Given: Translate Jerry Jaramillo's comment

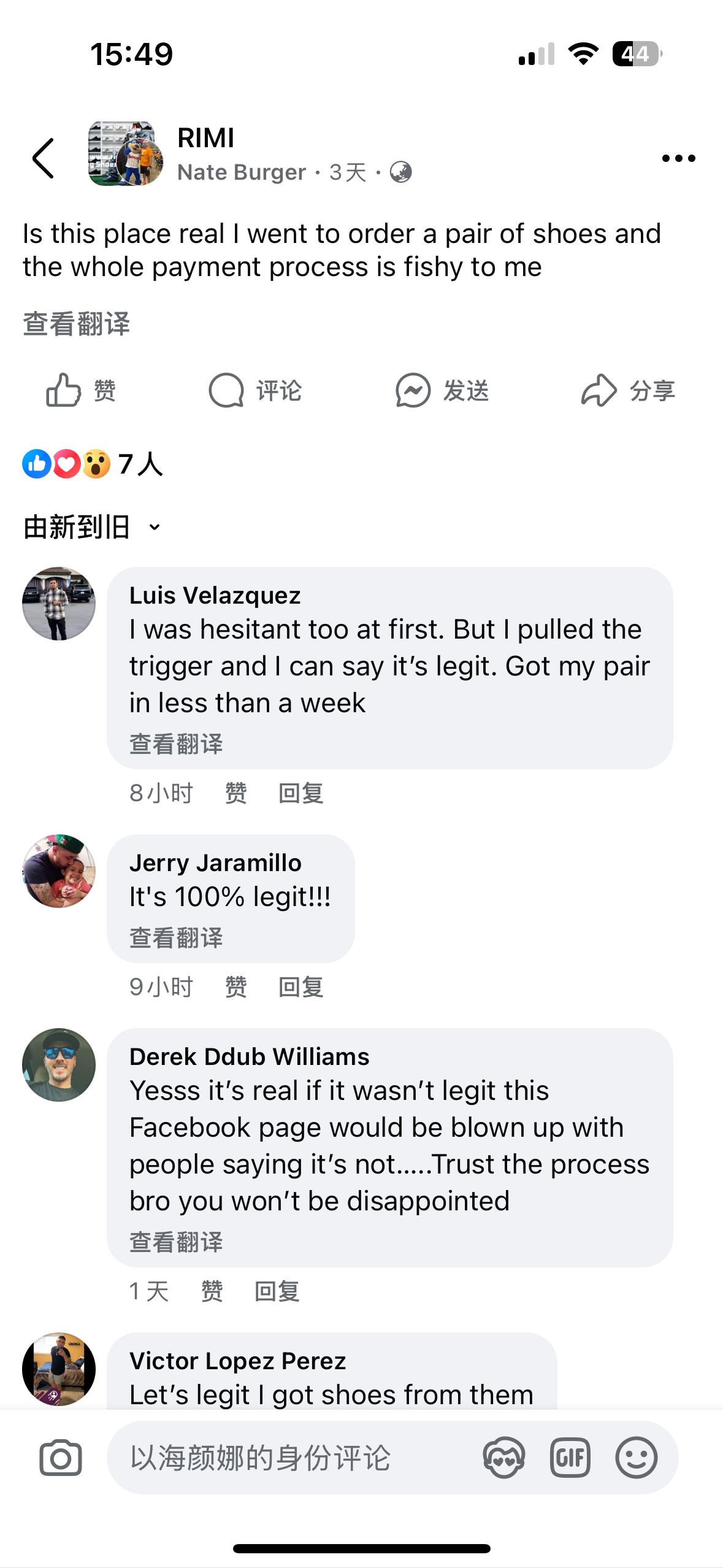Looking at the screenshot, I should pos(176,938).
